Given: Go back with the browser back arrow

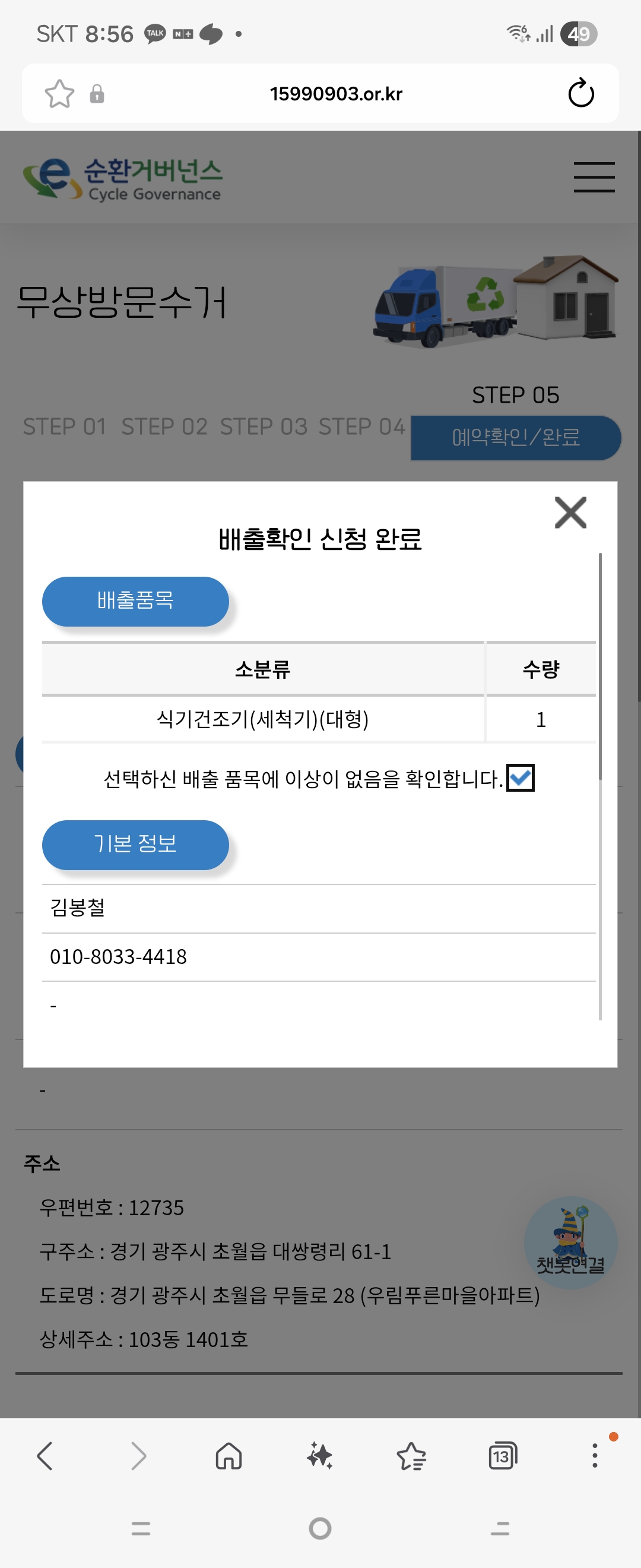Looking at the screenshot, I should (x=45, y=1456).
